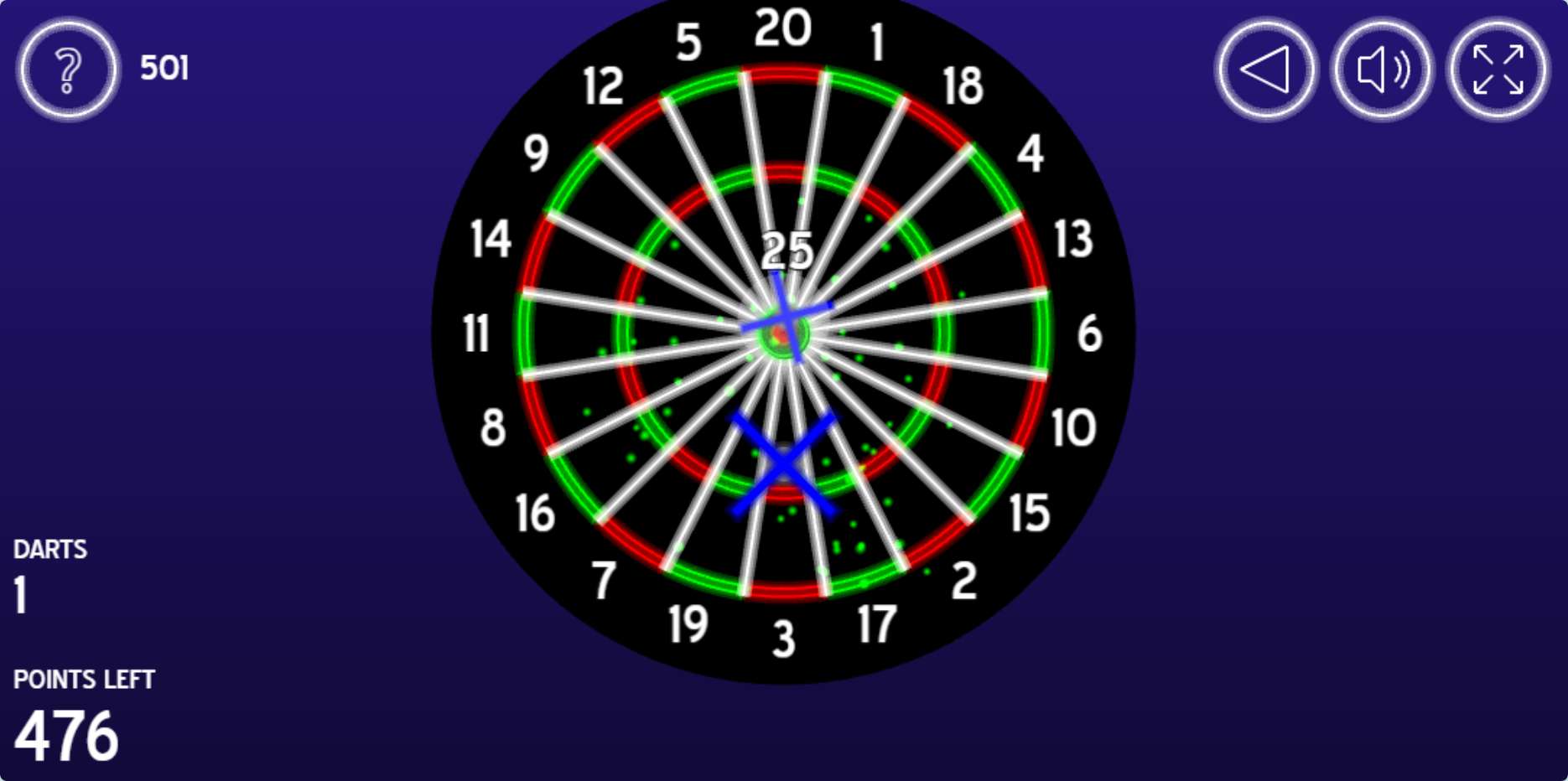Open the help question mark button
This screenshot has width=1568, height=781.
(x=67, y=70)
